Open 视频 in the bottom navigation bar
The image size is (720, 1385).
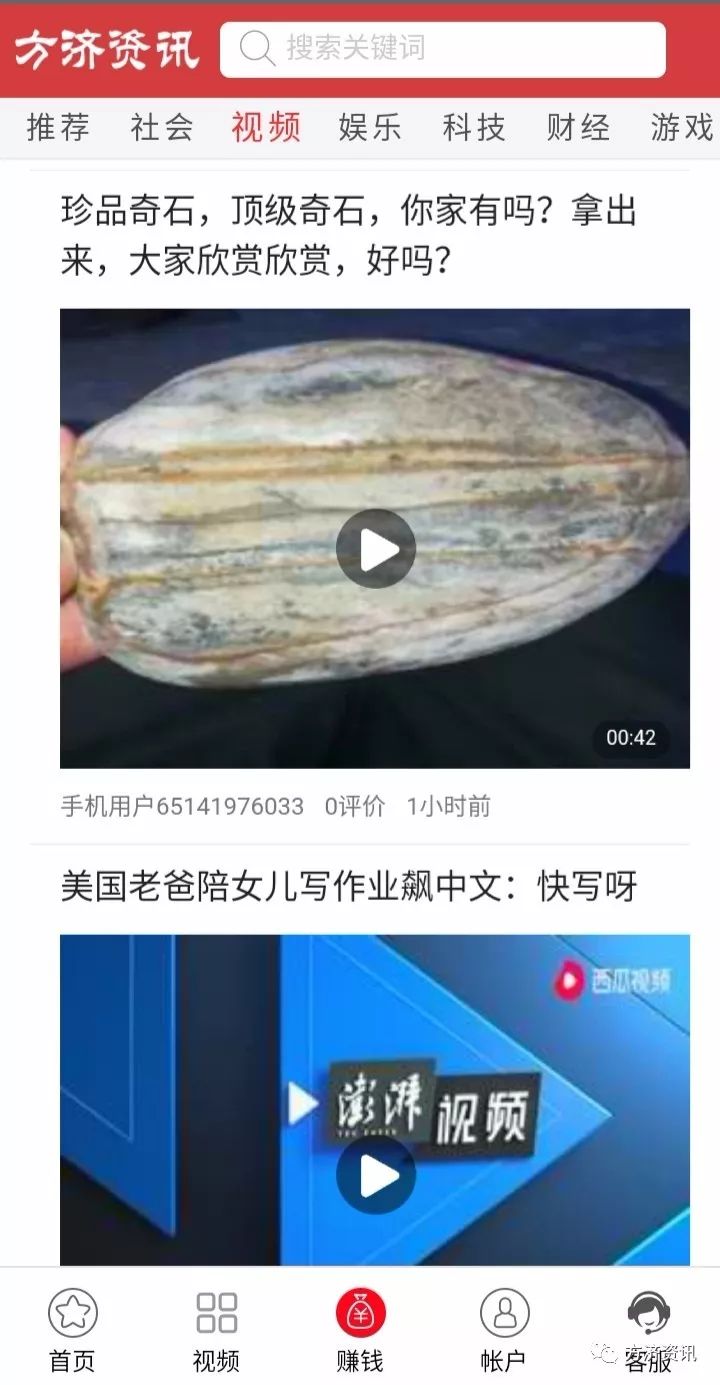216,1330
